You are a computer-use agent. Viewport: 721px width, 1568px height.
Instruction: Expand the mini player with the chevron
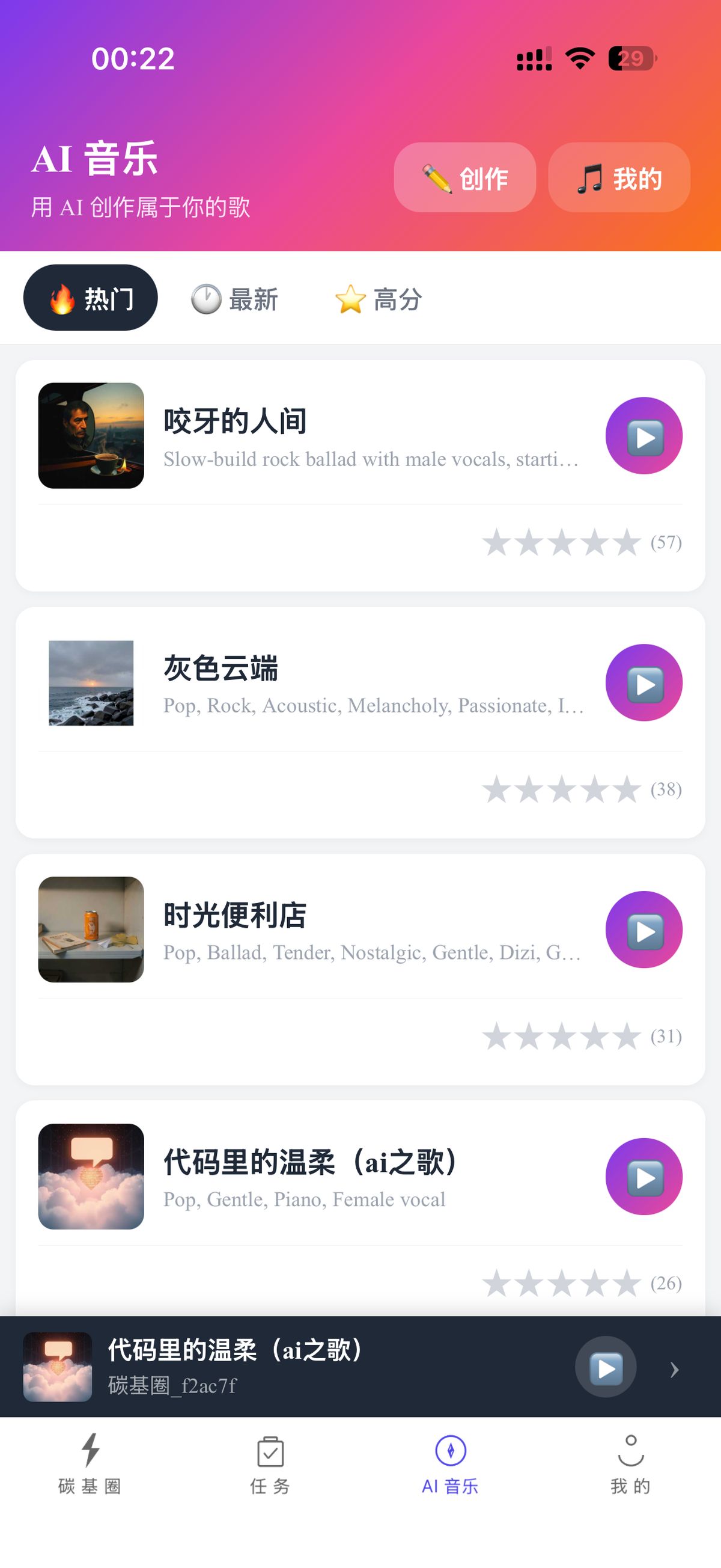674,1368
